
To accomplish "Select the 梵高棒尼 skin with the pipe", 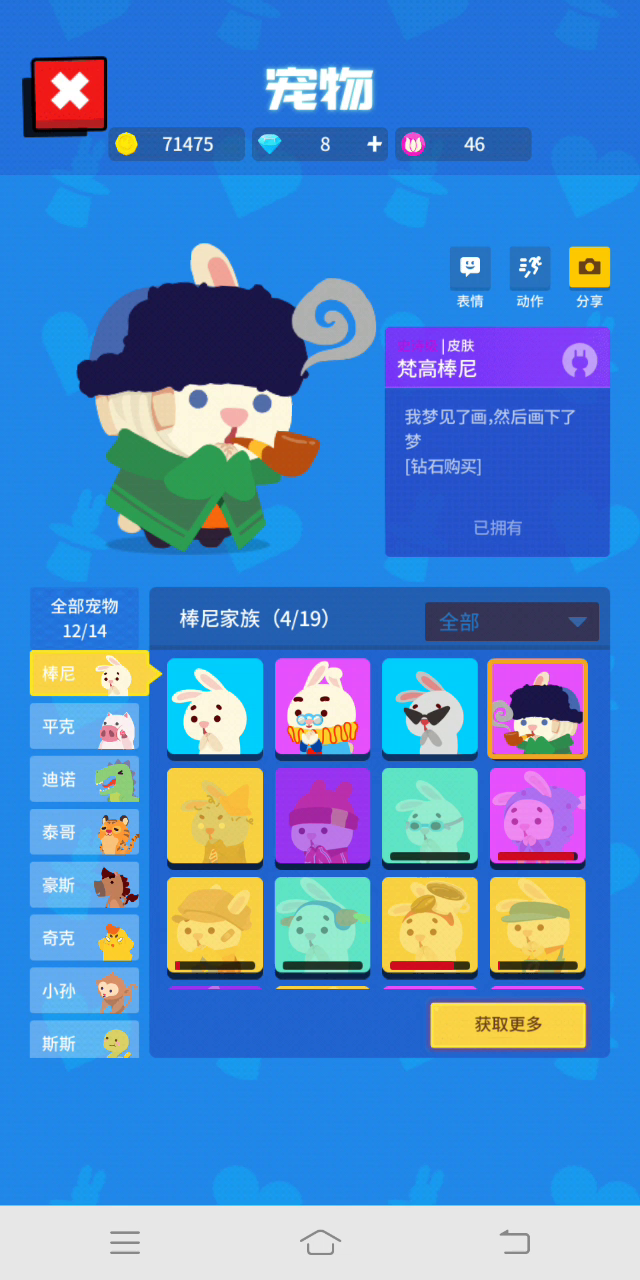I will coord(538,708).
